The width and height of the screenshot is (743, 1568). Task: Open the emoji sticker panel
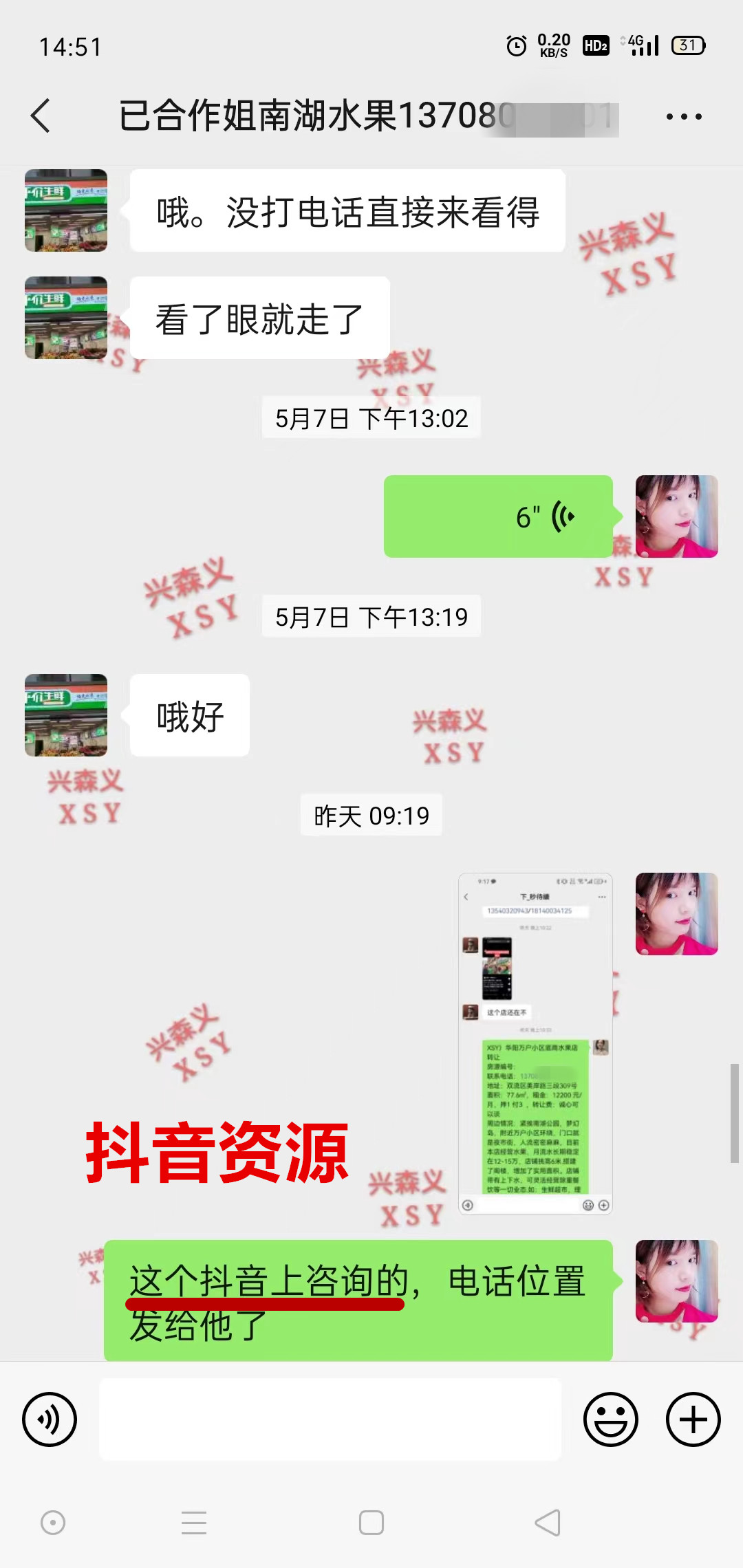tap(611, 1419)
